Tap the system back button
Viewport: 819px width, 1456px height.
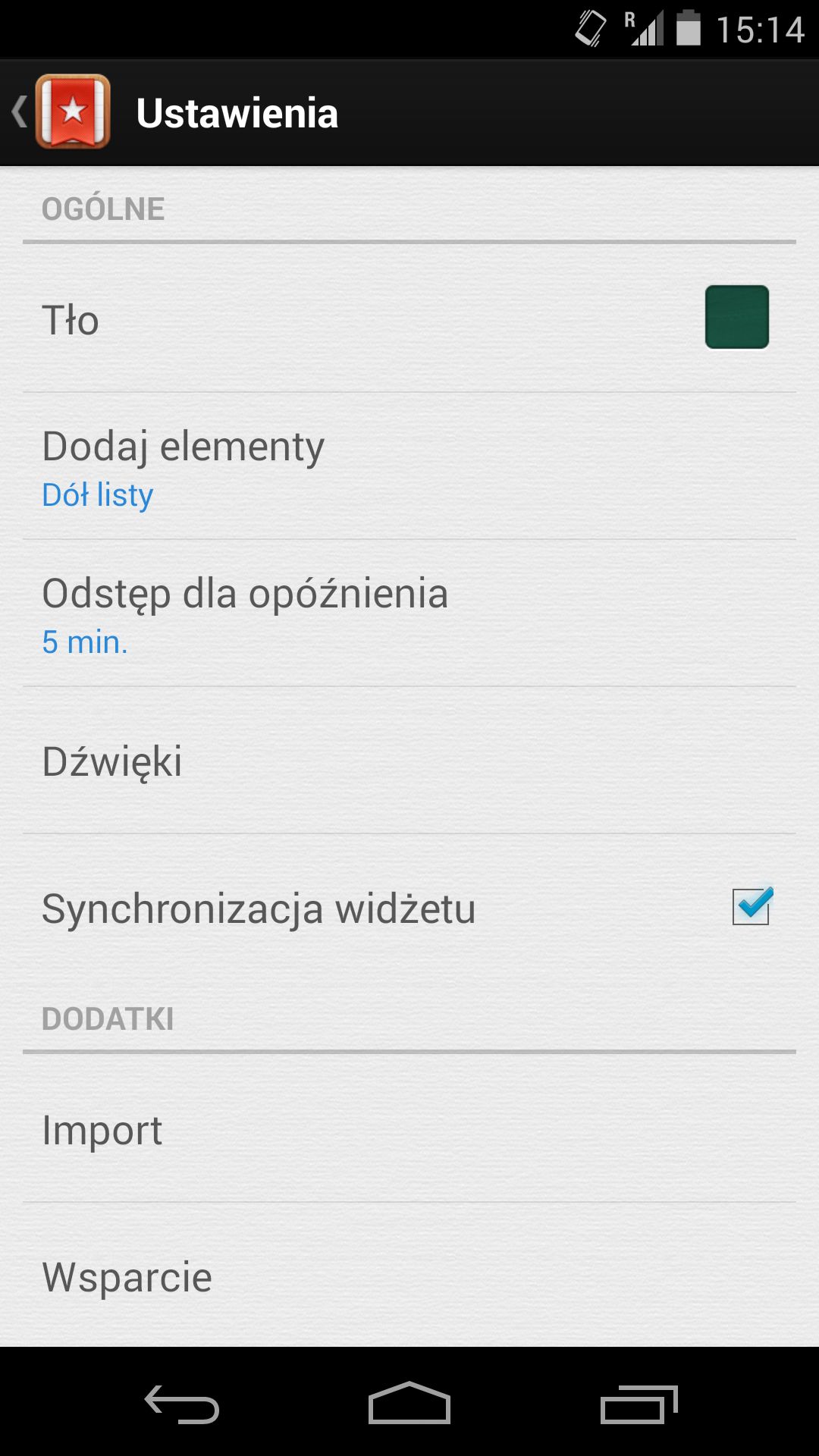182,1404
